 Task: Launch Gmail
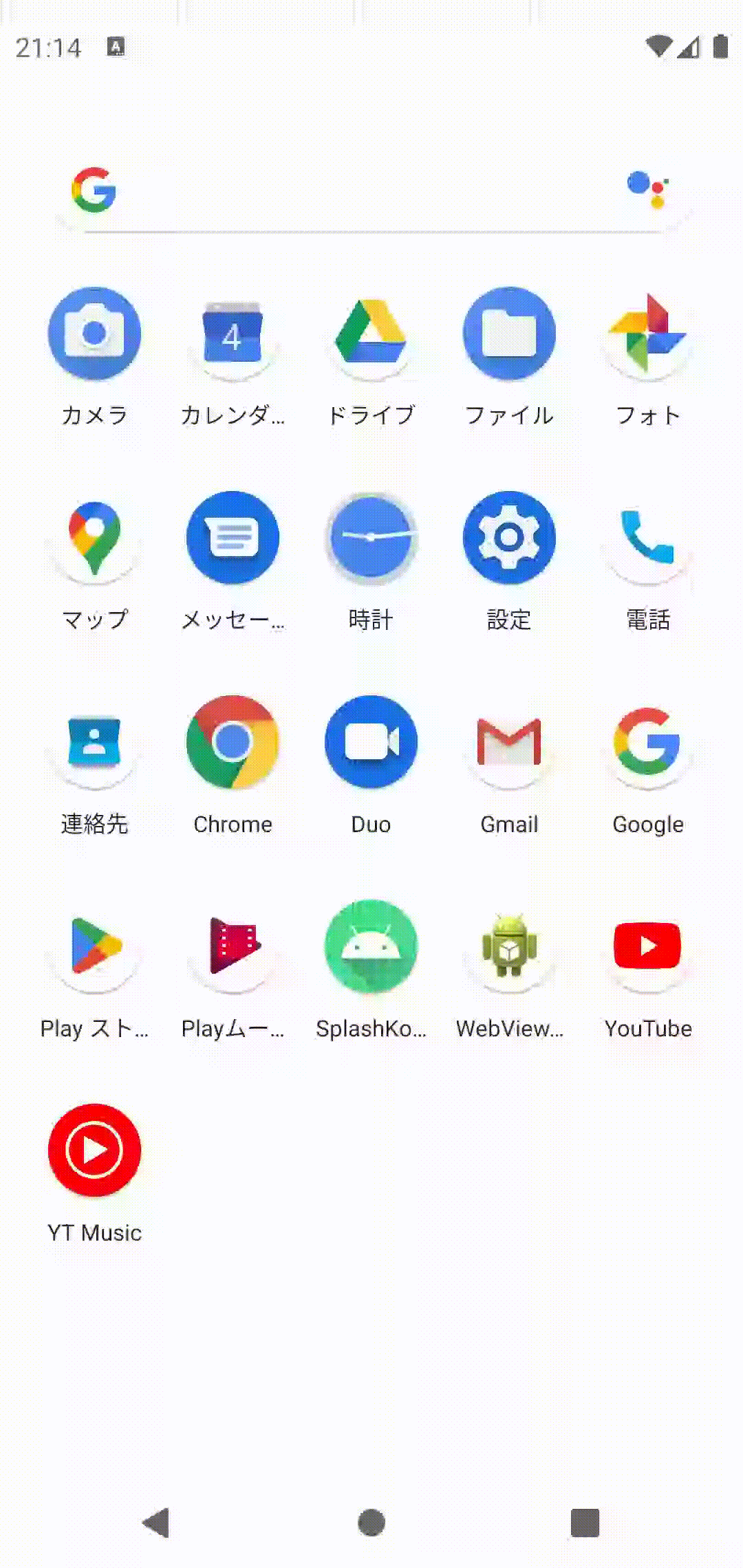click(x=509, y=743)
